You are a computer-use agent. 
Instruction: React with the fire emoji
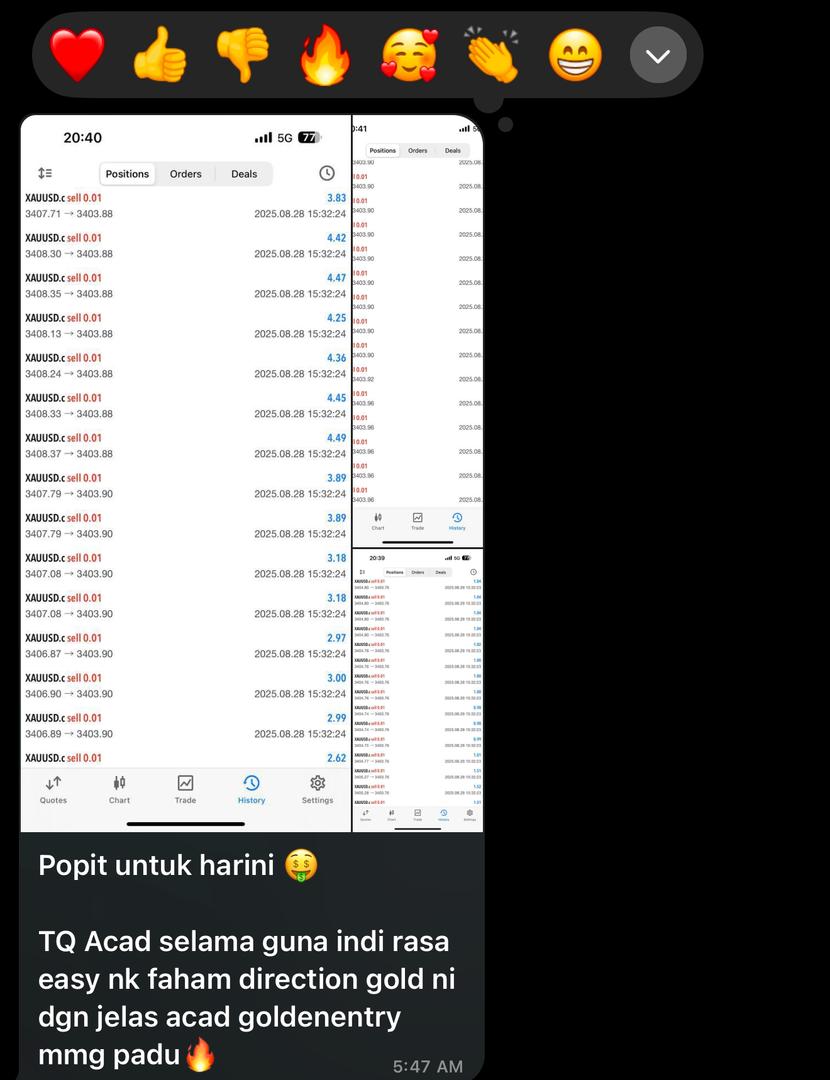(x=326, y=55)
